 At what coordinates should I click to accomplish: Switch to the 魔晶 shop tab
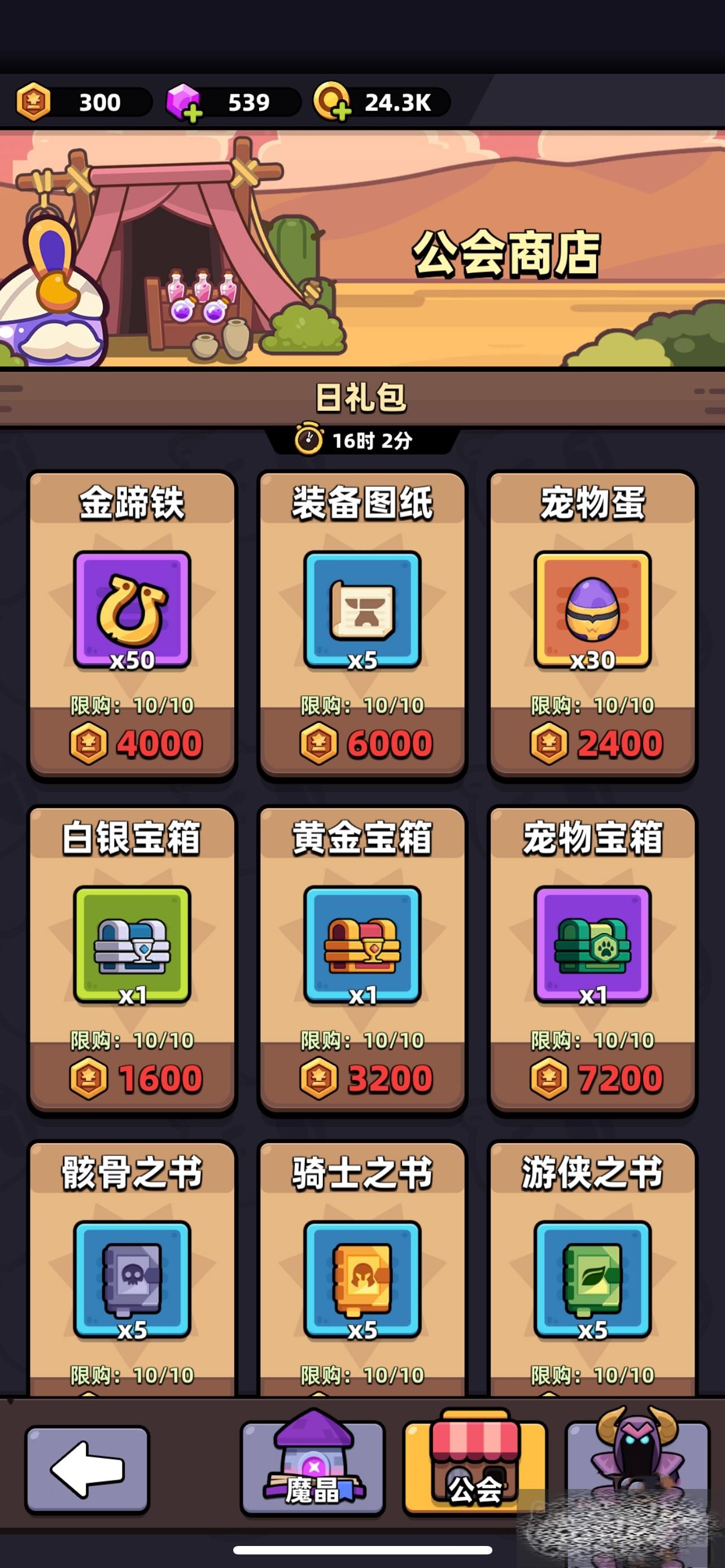(x=313, y=1467)
